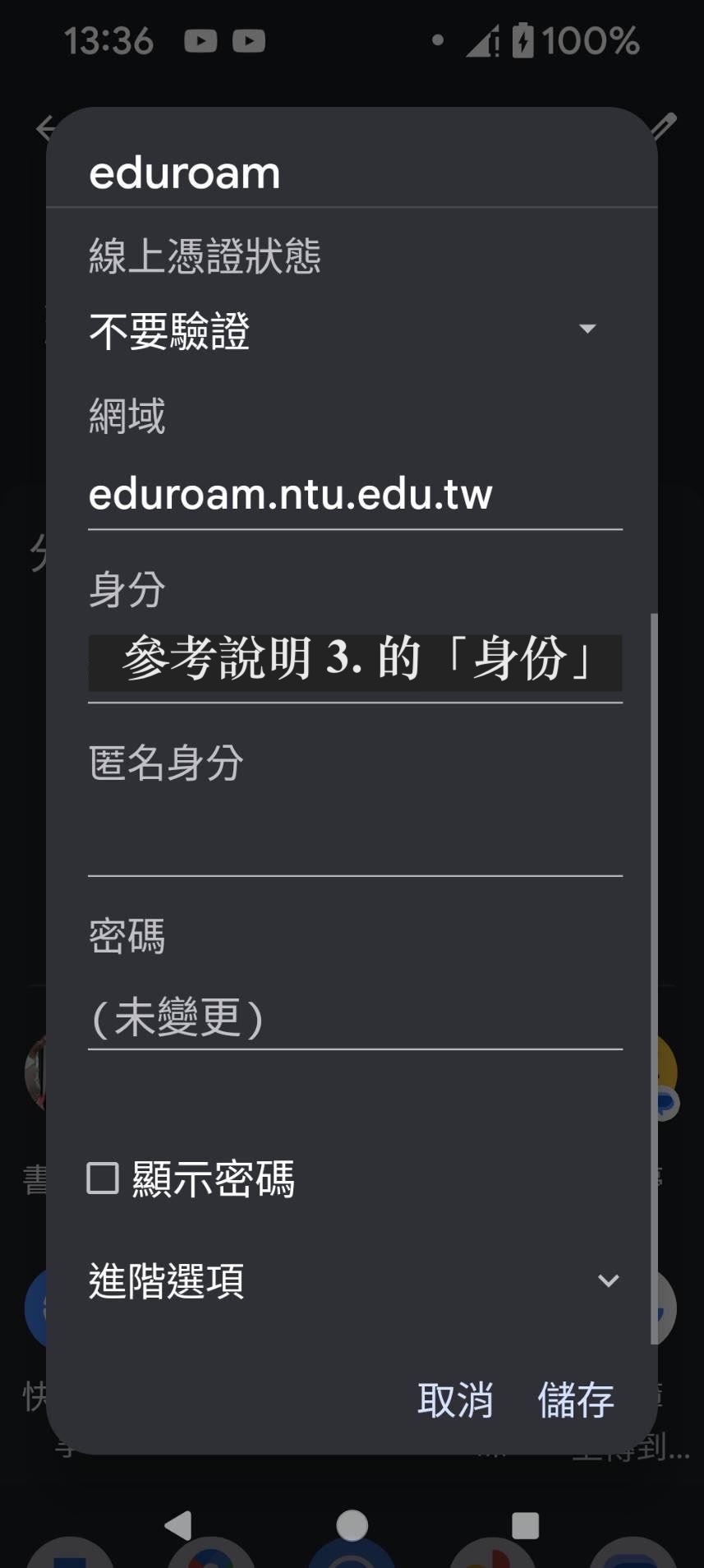Select the 密碼 password field
This screenshot has height=1568, width=704.
click(x=353, y=1017)
